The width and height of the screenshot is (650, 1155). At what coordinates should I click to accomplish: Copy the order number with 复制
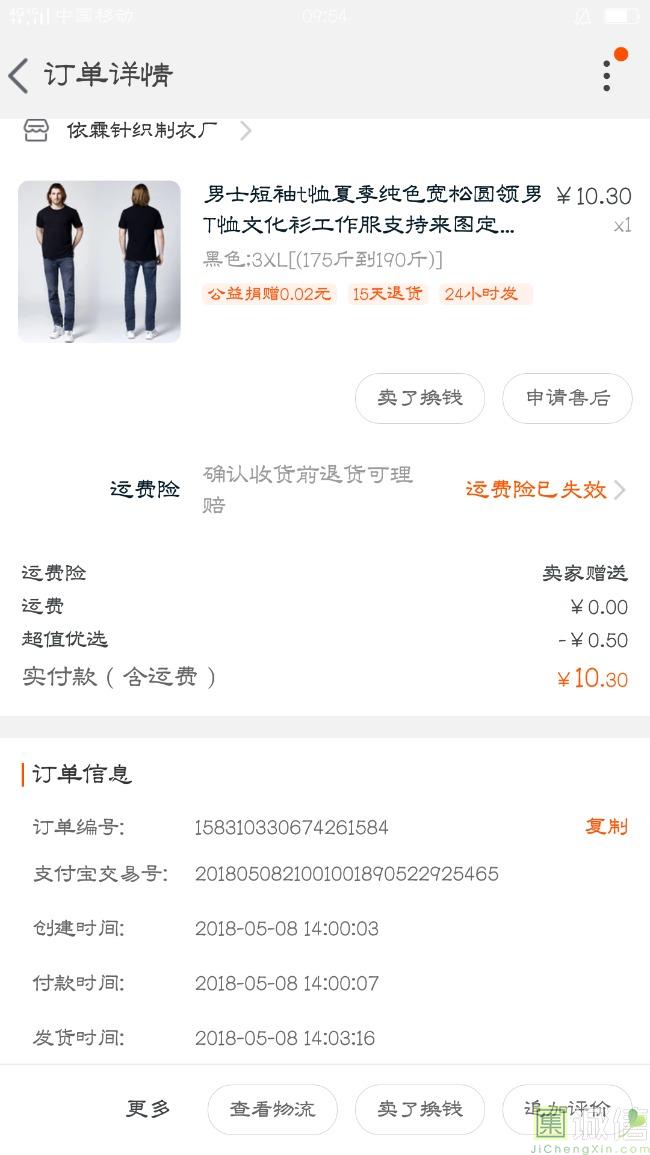click(x=606, y=826)
